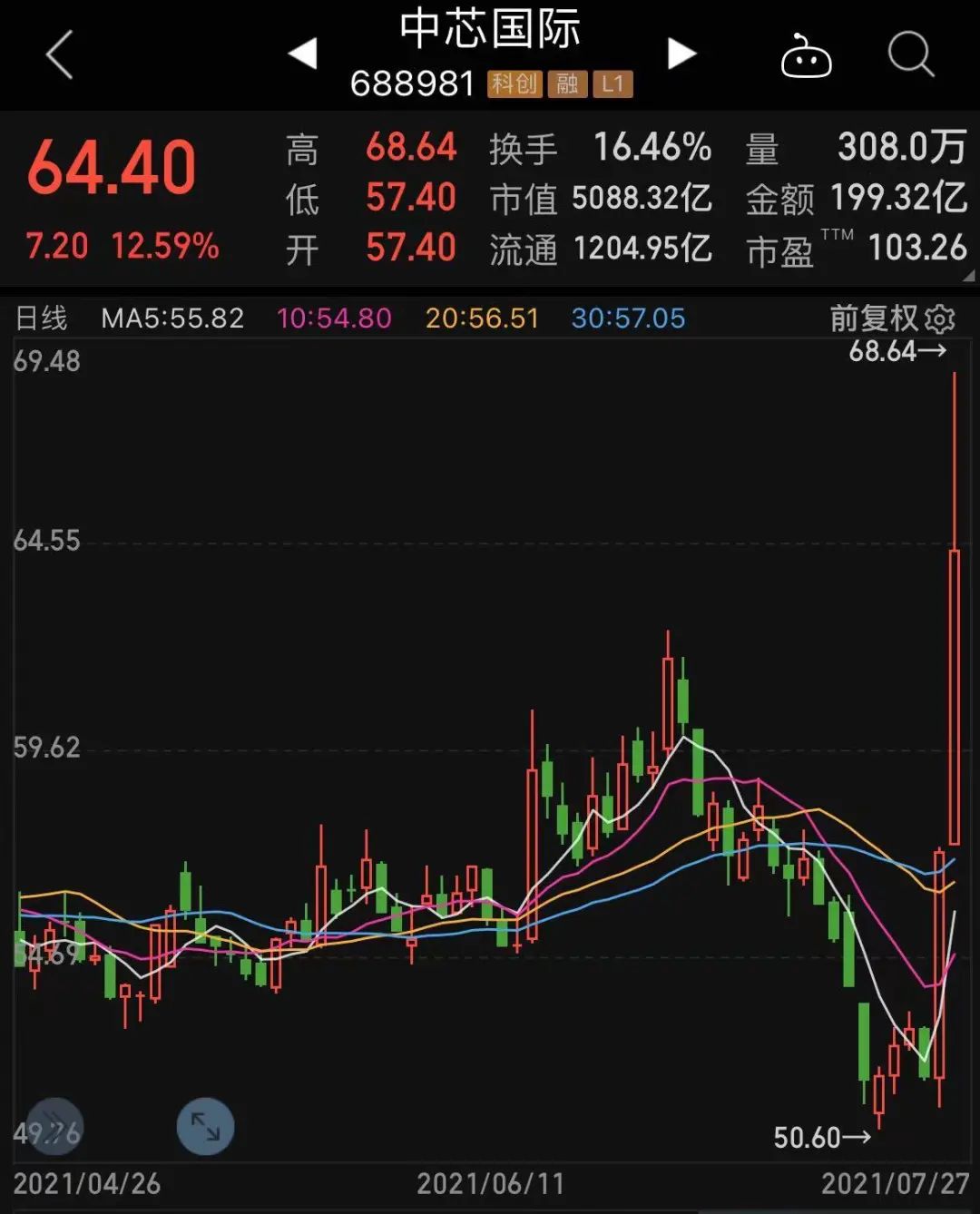
Task: Click the stock code 688981
Action: [413, 83]
